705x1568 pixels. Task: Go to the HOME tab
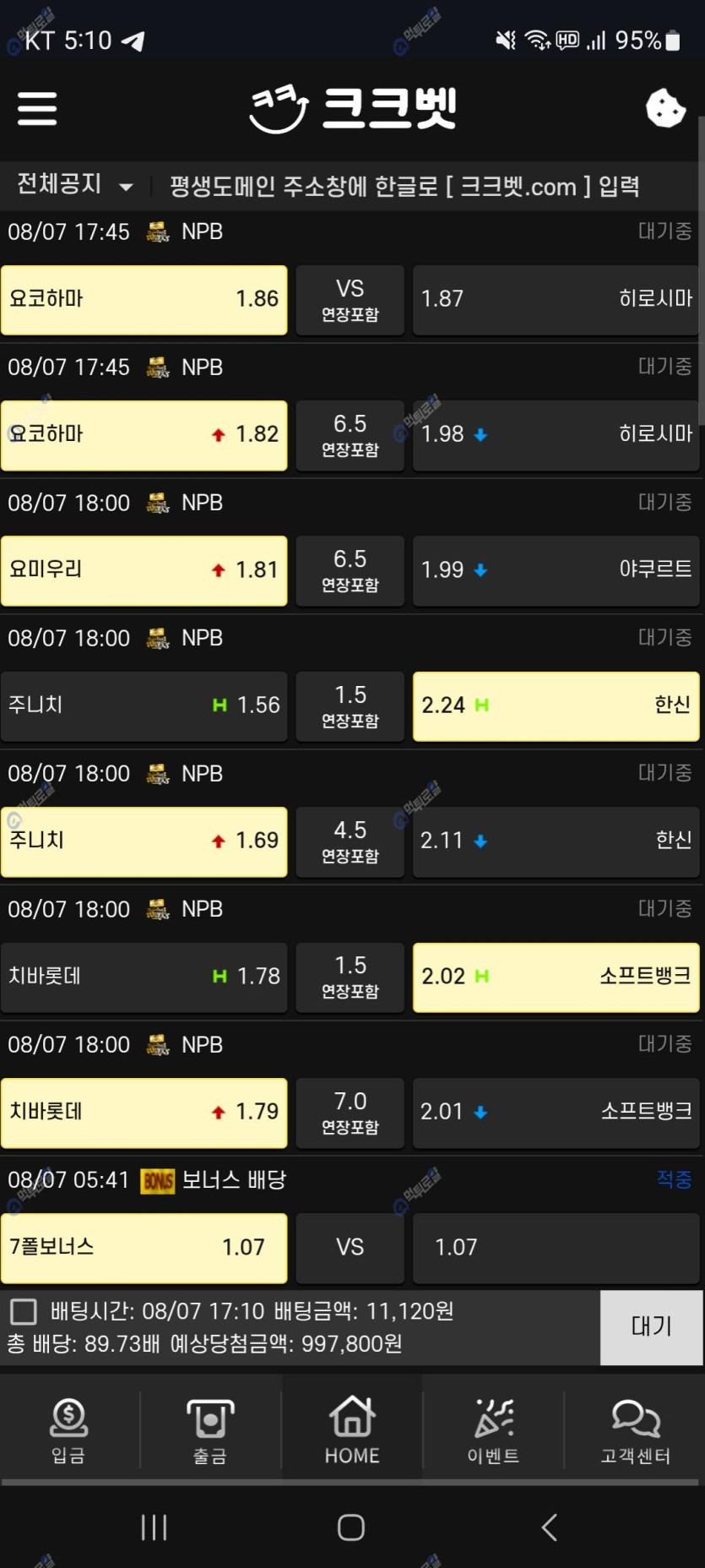click(x=352, y=1430)
